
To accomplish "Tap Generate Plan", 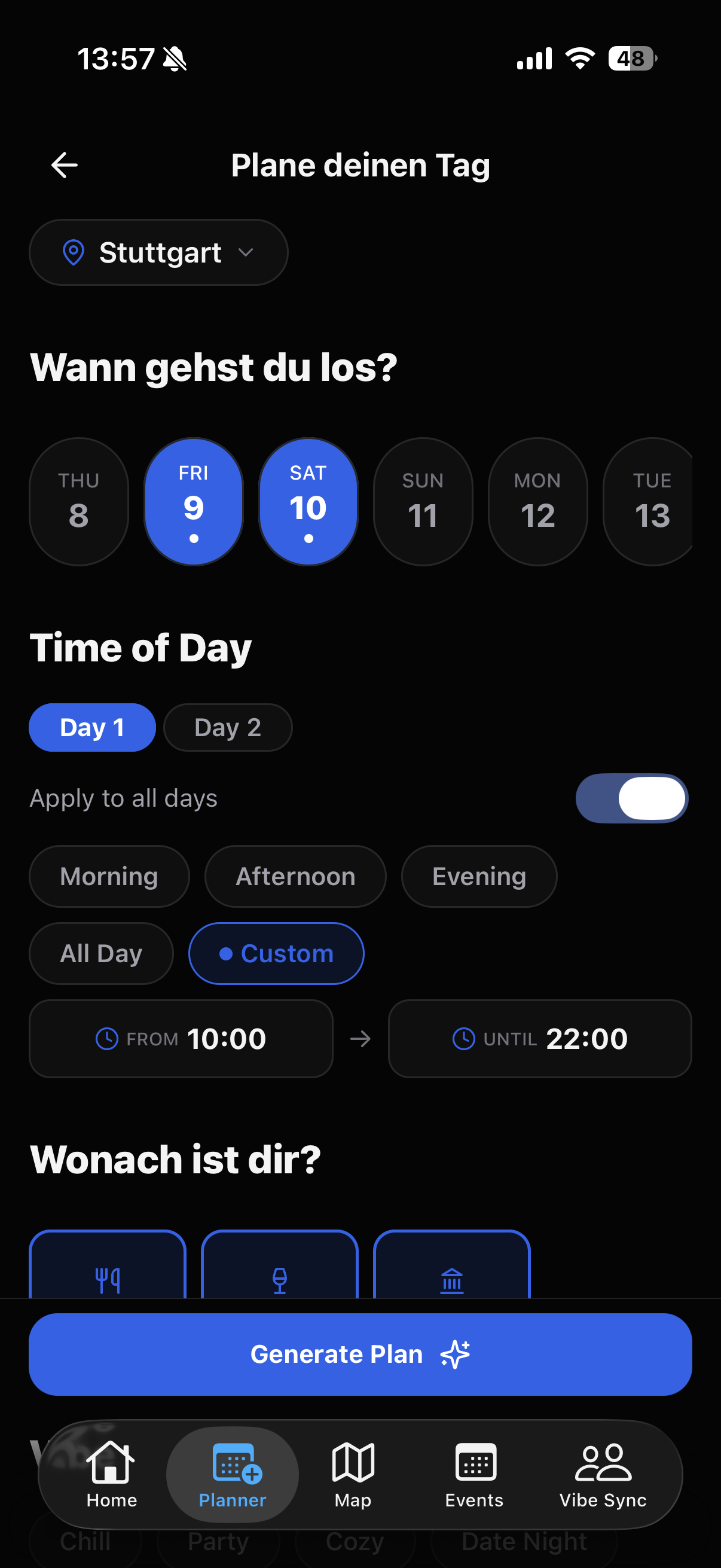I will click(x=360, y=1355).
